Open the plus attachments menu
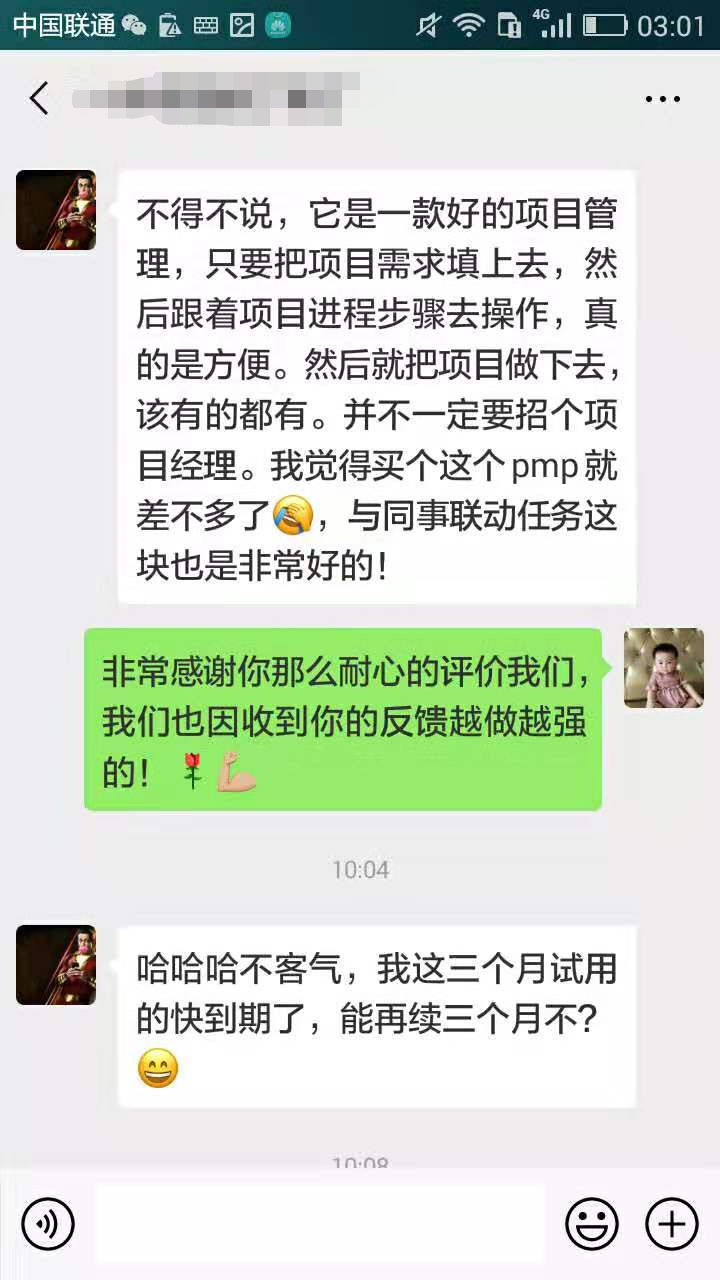Screen dimensions: 720x1280 671,1223
